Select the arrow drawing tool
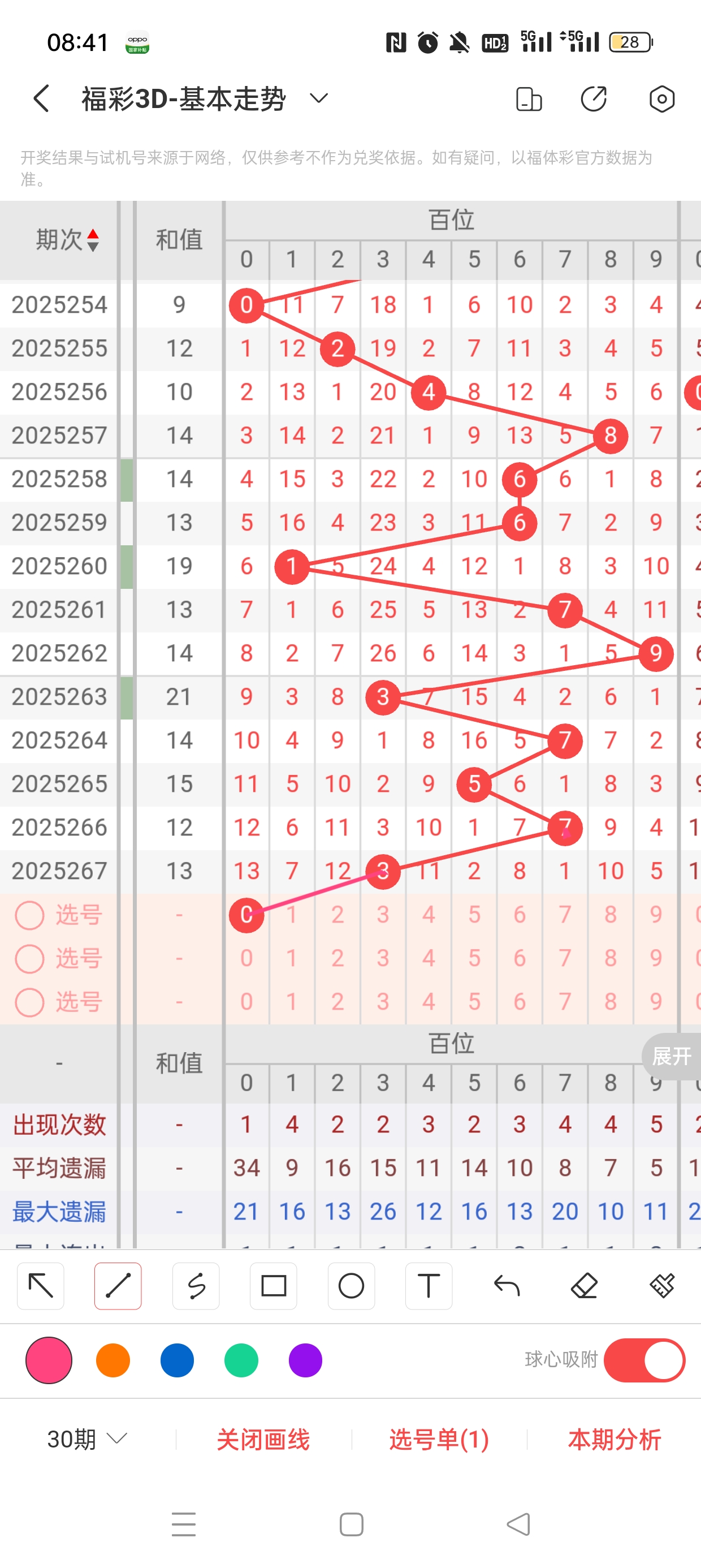The width and height of the screenshot is (701, 1568). [41, 1286]
